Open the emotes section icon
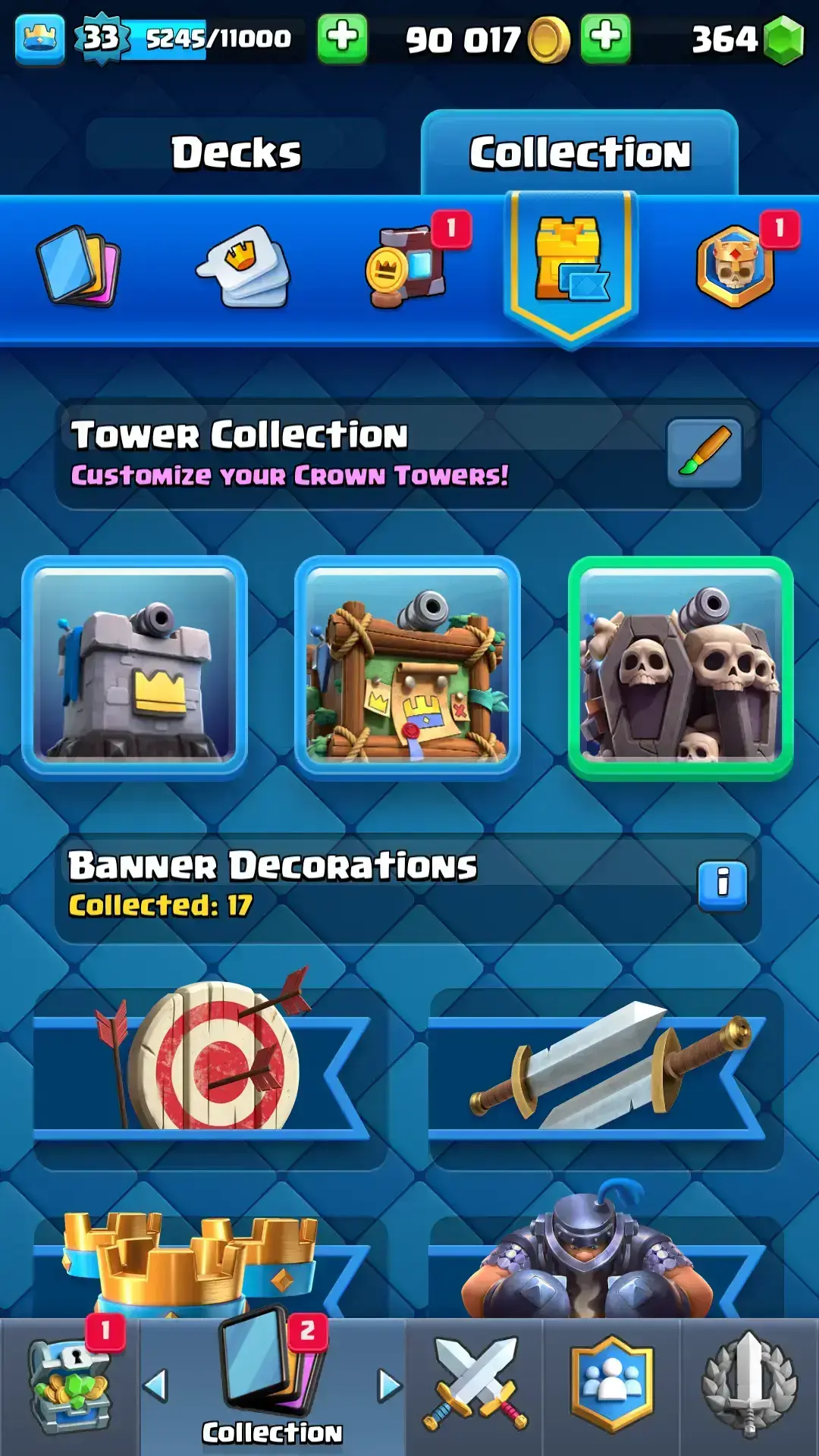The height and width of the screenshot is (1456, 819). coord(244,266)
